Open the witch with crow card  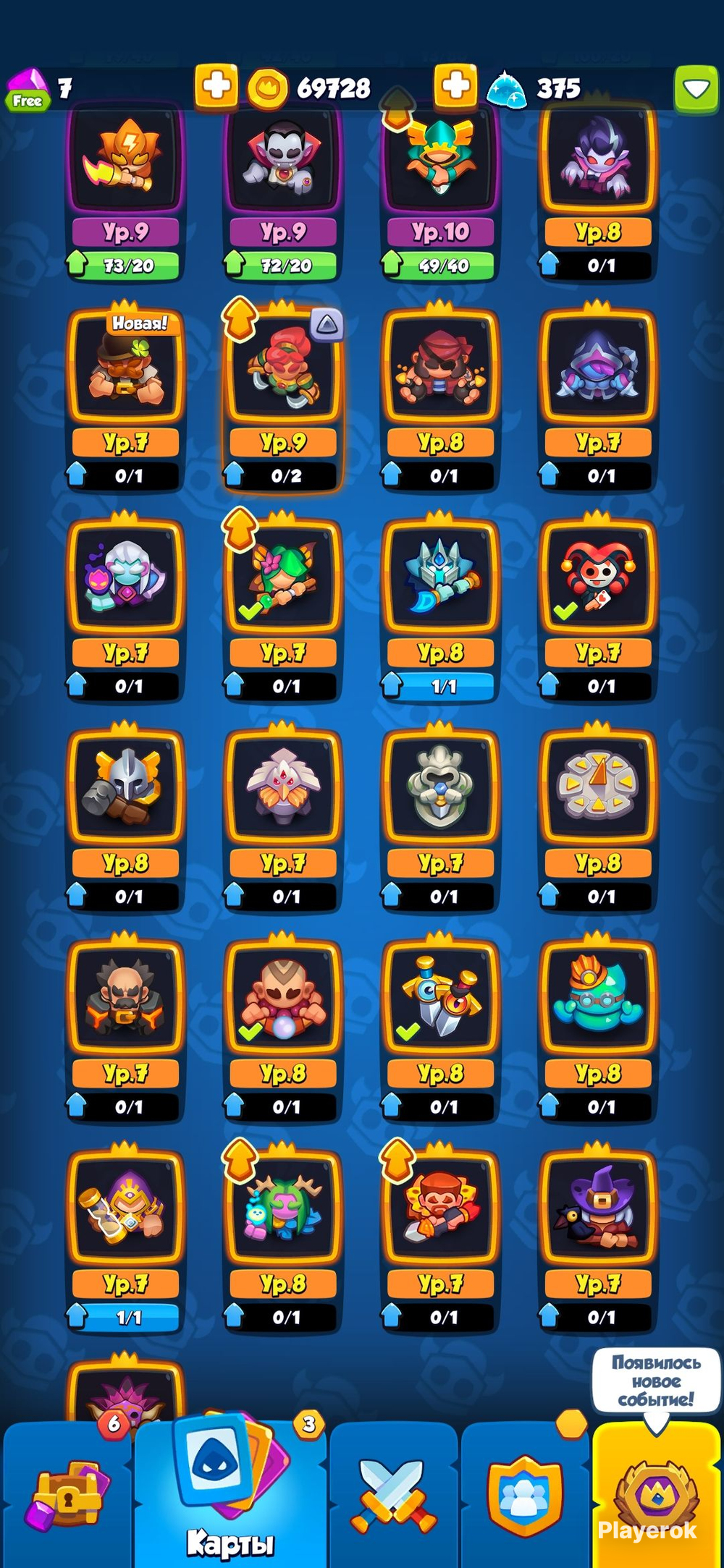tap(597, 1239)
